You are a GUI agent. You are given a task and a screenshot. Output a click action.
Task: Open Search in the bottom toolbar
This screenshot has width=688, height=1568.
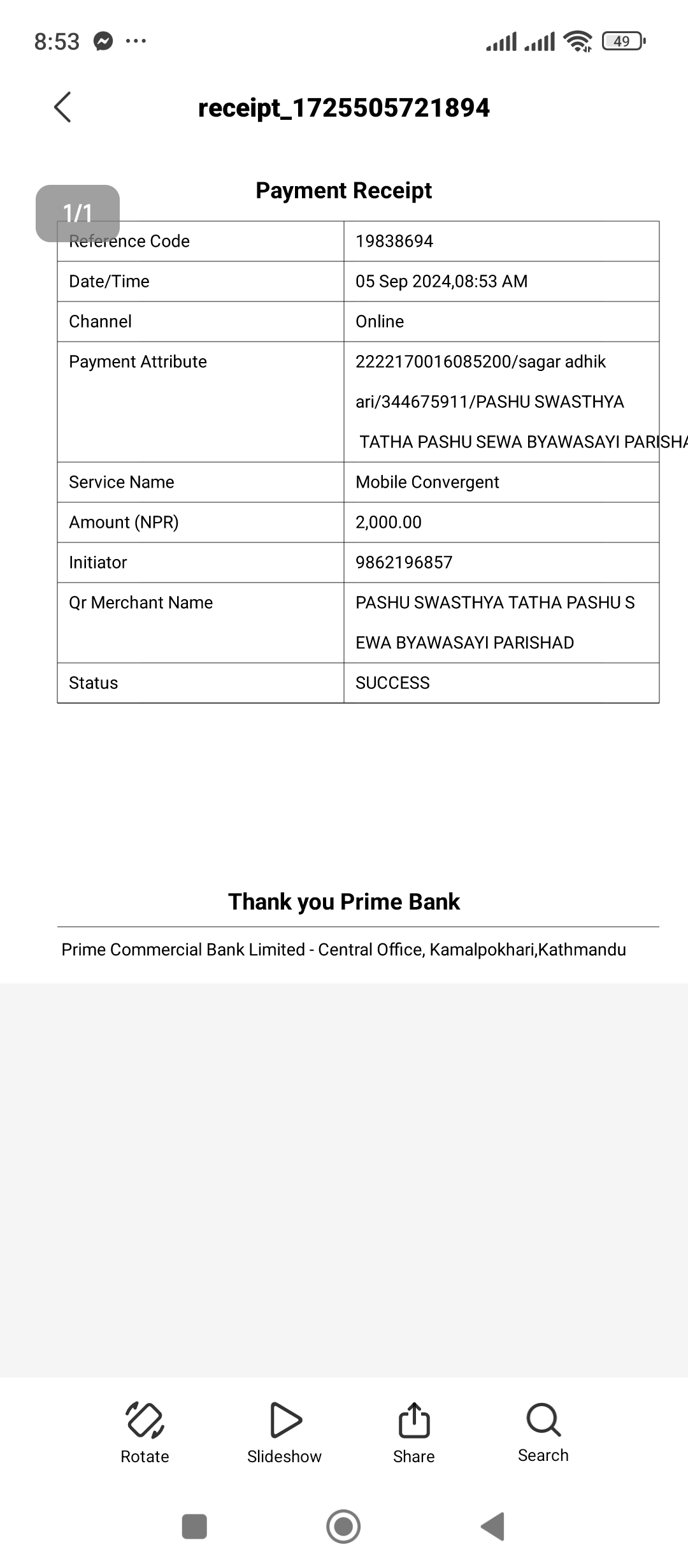click(x=543, y=1432)
